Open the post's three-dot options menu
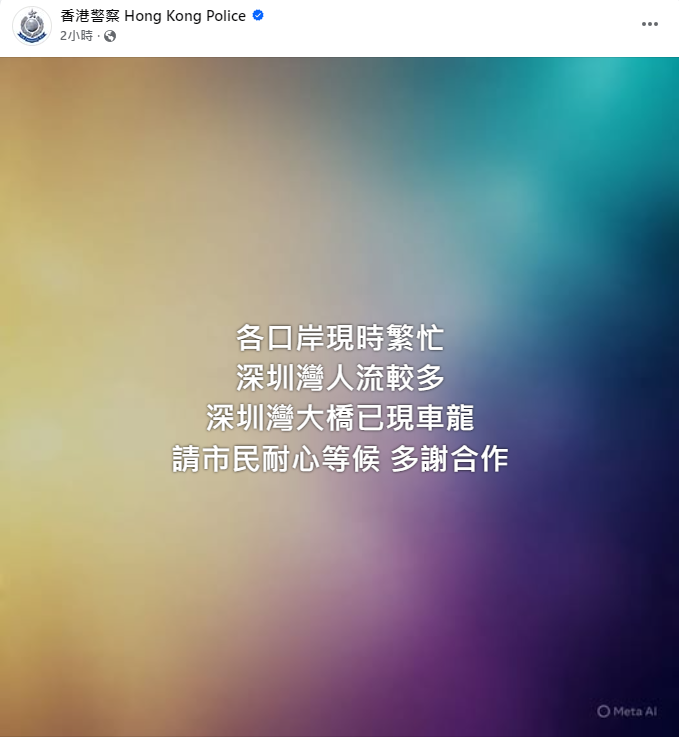The height and width of the screenshot is (738, 679). point(650,25)
